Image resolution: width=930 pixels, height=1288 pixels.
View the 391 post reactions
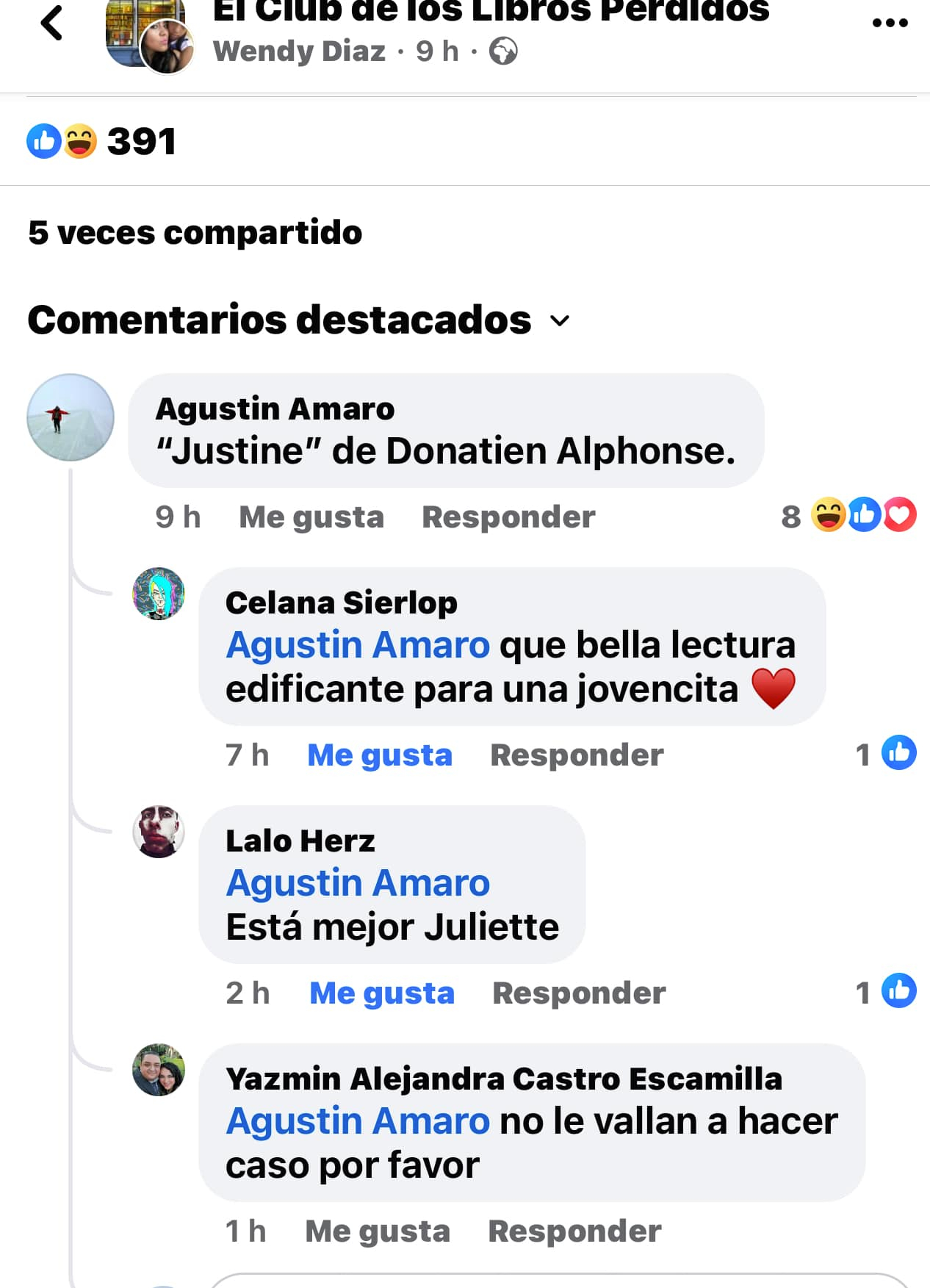[103, 141]
